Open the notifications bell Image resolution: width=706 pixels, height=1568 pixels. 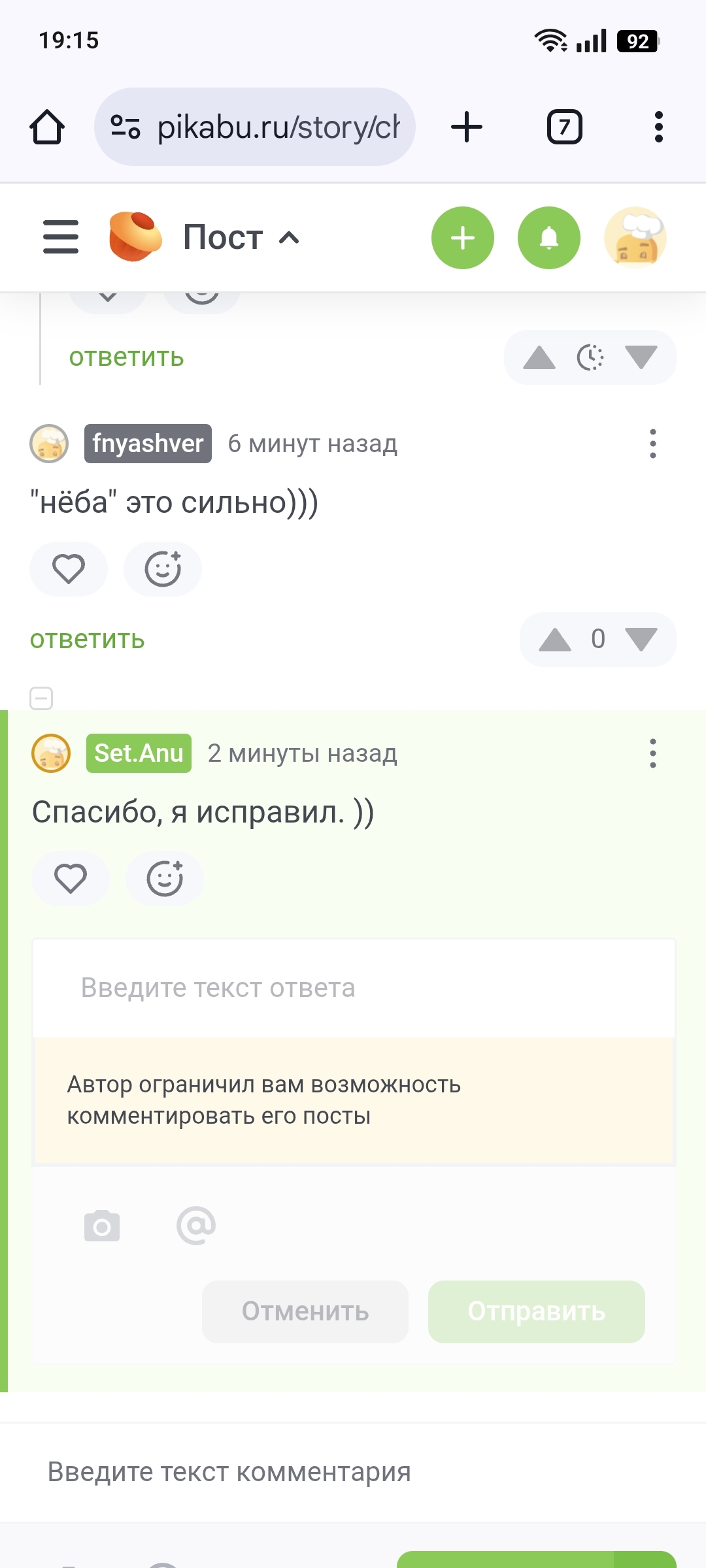[x=549, y=238]
